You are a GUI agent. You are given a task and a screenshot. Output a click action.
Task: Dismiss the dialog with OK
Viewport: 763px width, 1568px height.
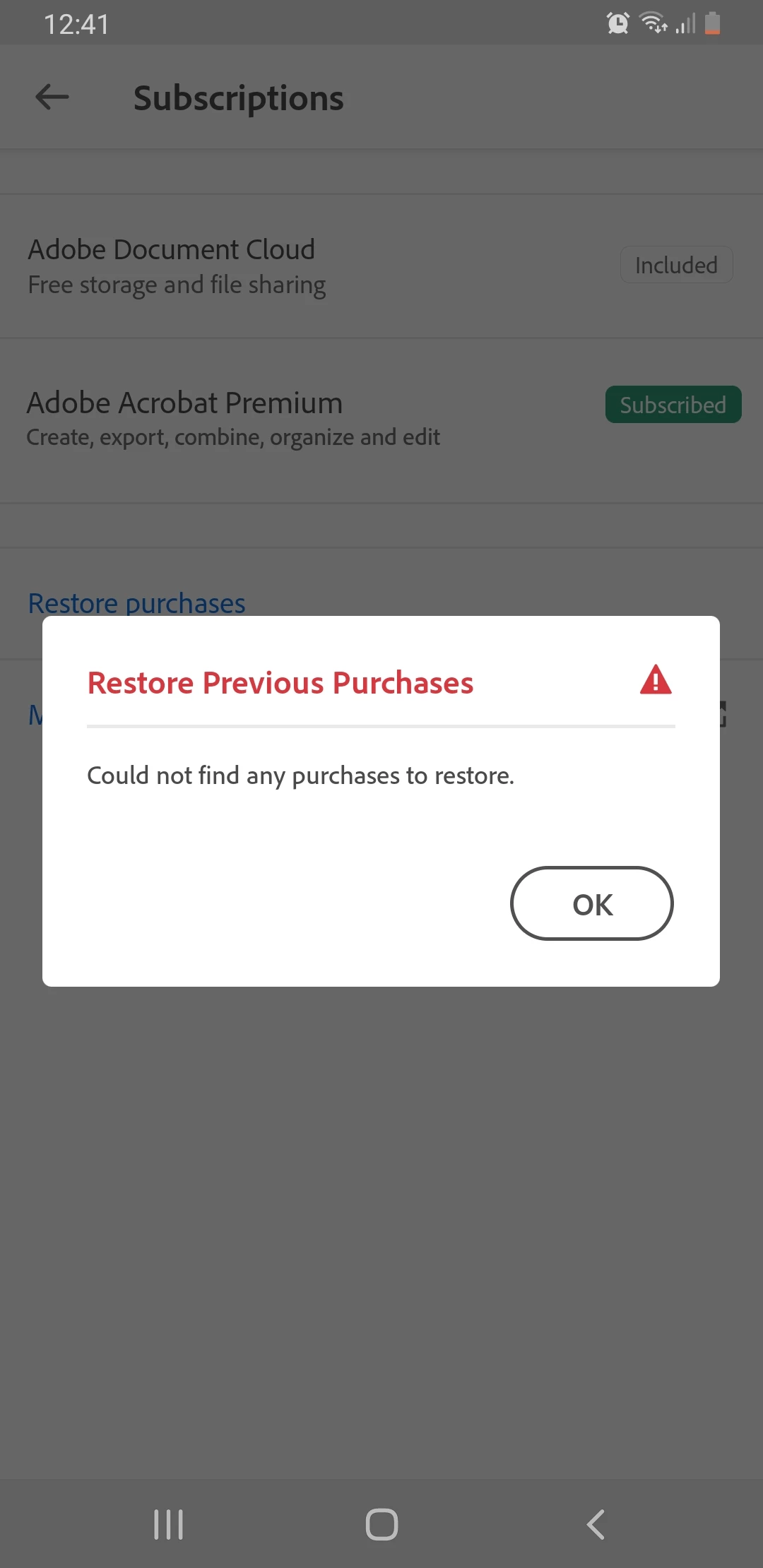(591, 903)
